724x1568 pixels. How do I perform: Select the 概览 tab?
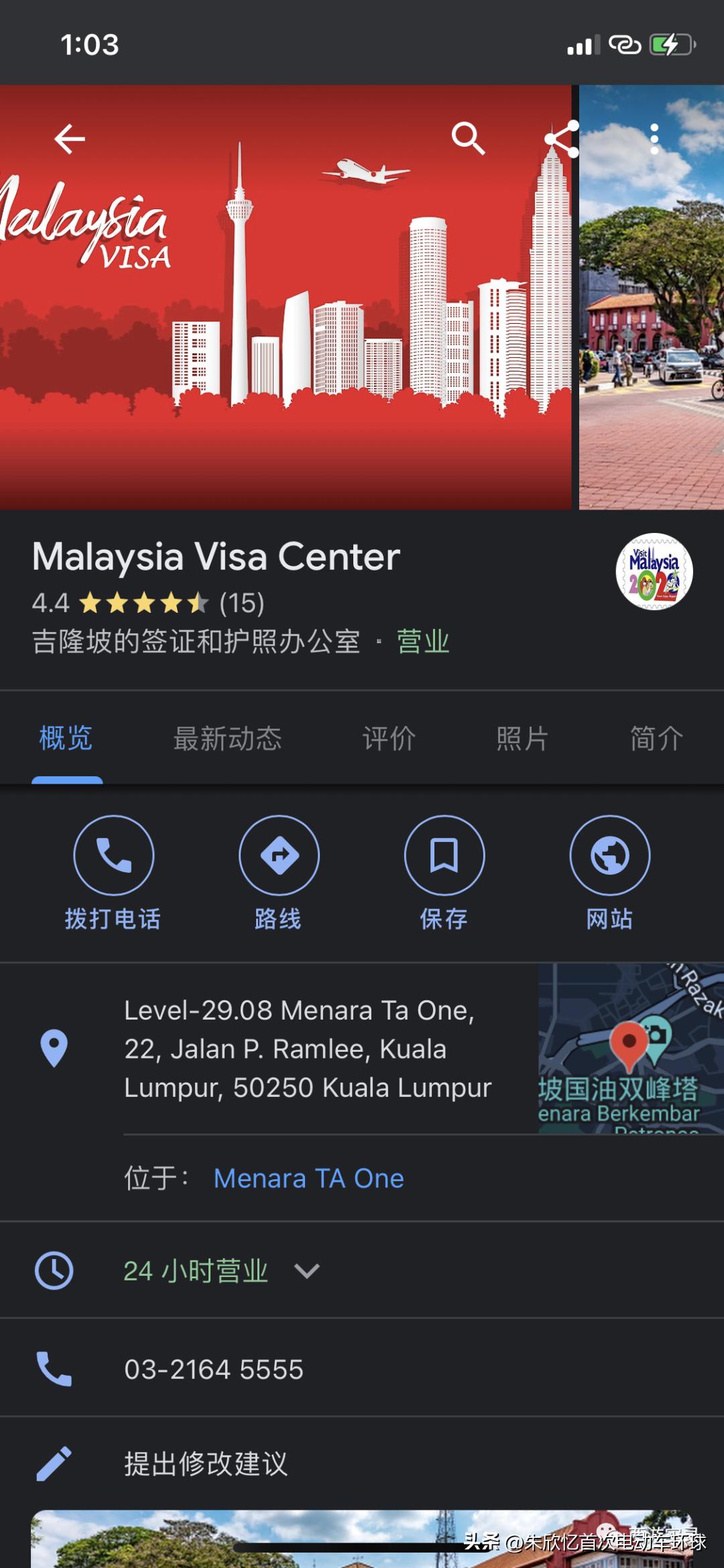[66, 739]
